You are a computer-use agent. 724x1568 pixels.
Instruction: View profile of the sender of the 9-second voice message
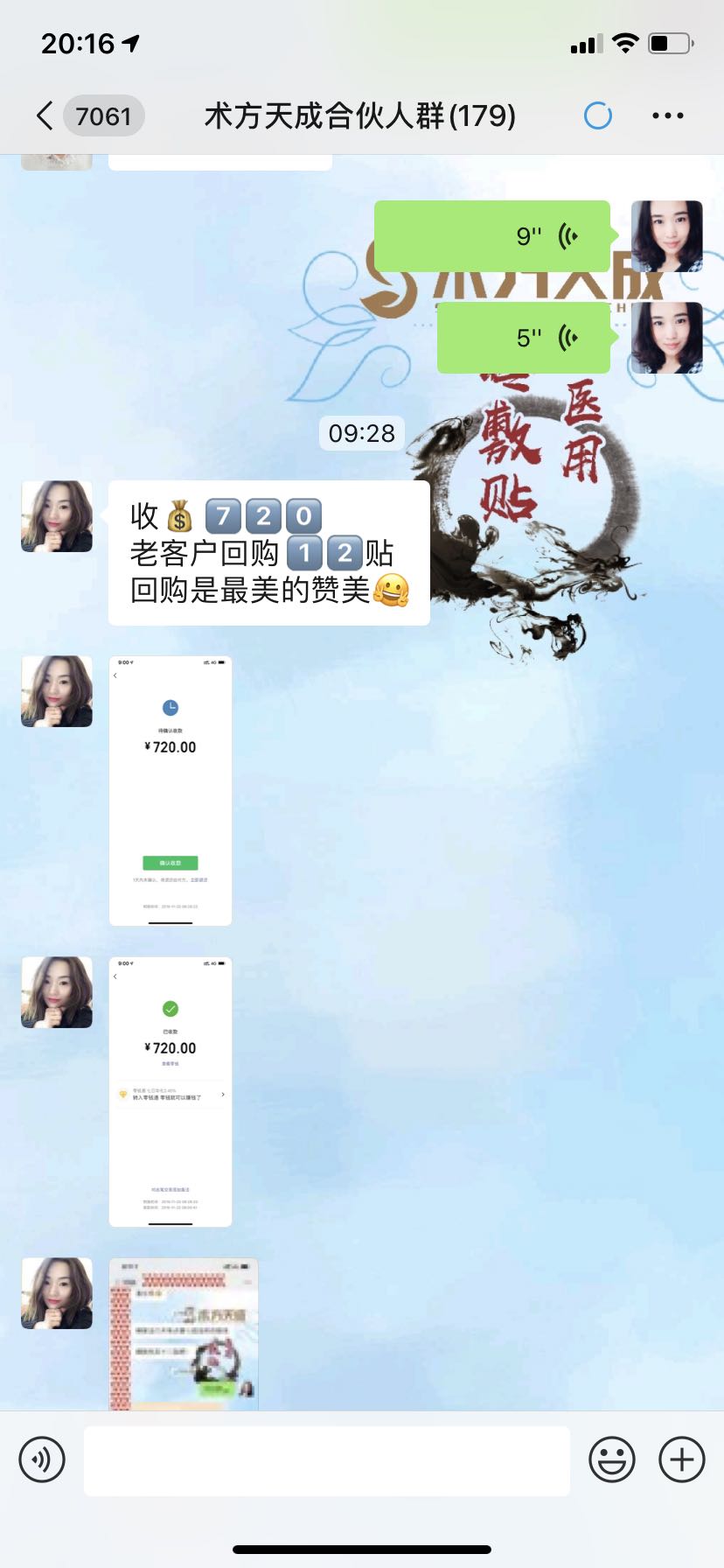point(667,236)
